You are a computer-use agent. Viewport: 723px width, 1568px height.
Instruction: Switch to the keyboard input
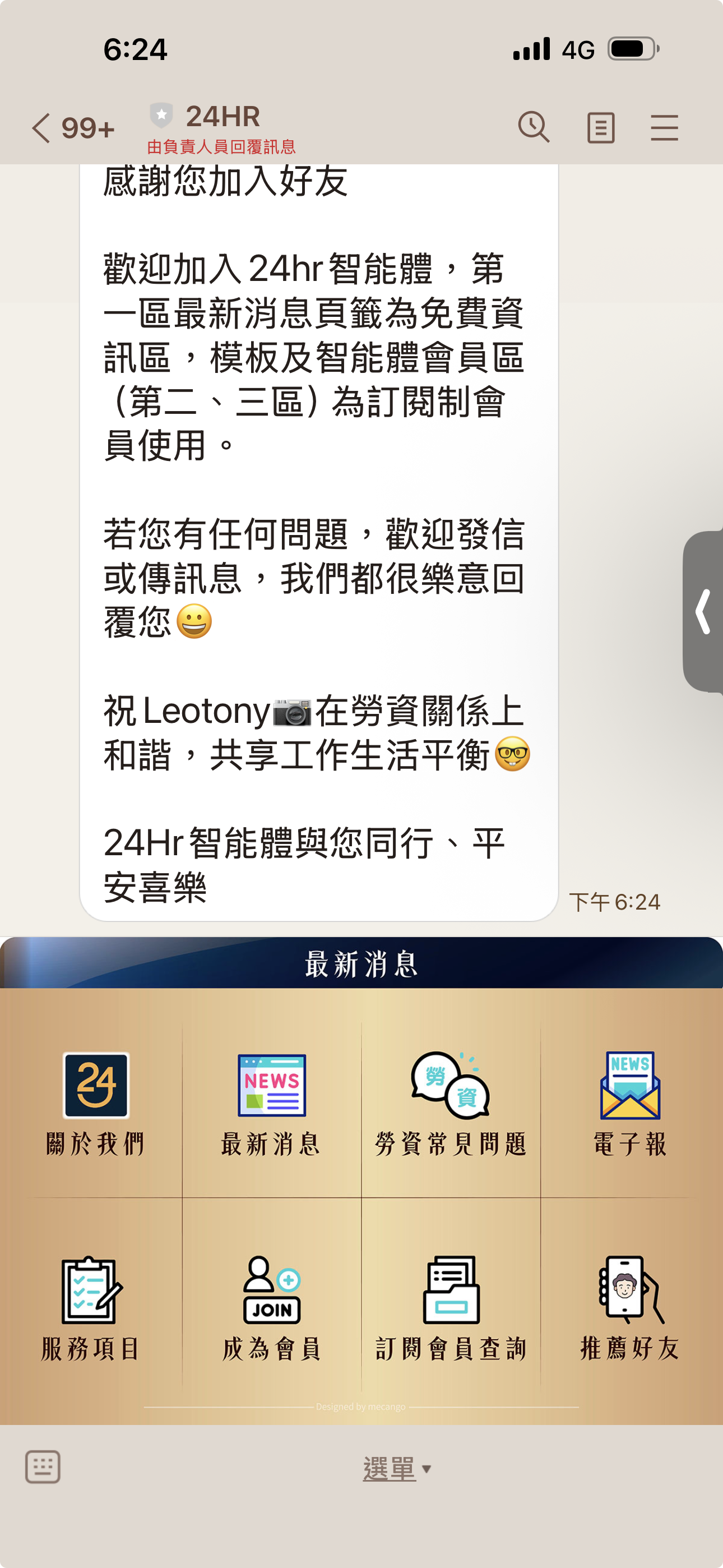(x=43, y=1467)
